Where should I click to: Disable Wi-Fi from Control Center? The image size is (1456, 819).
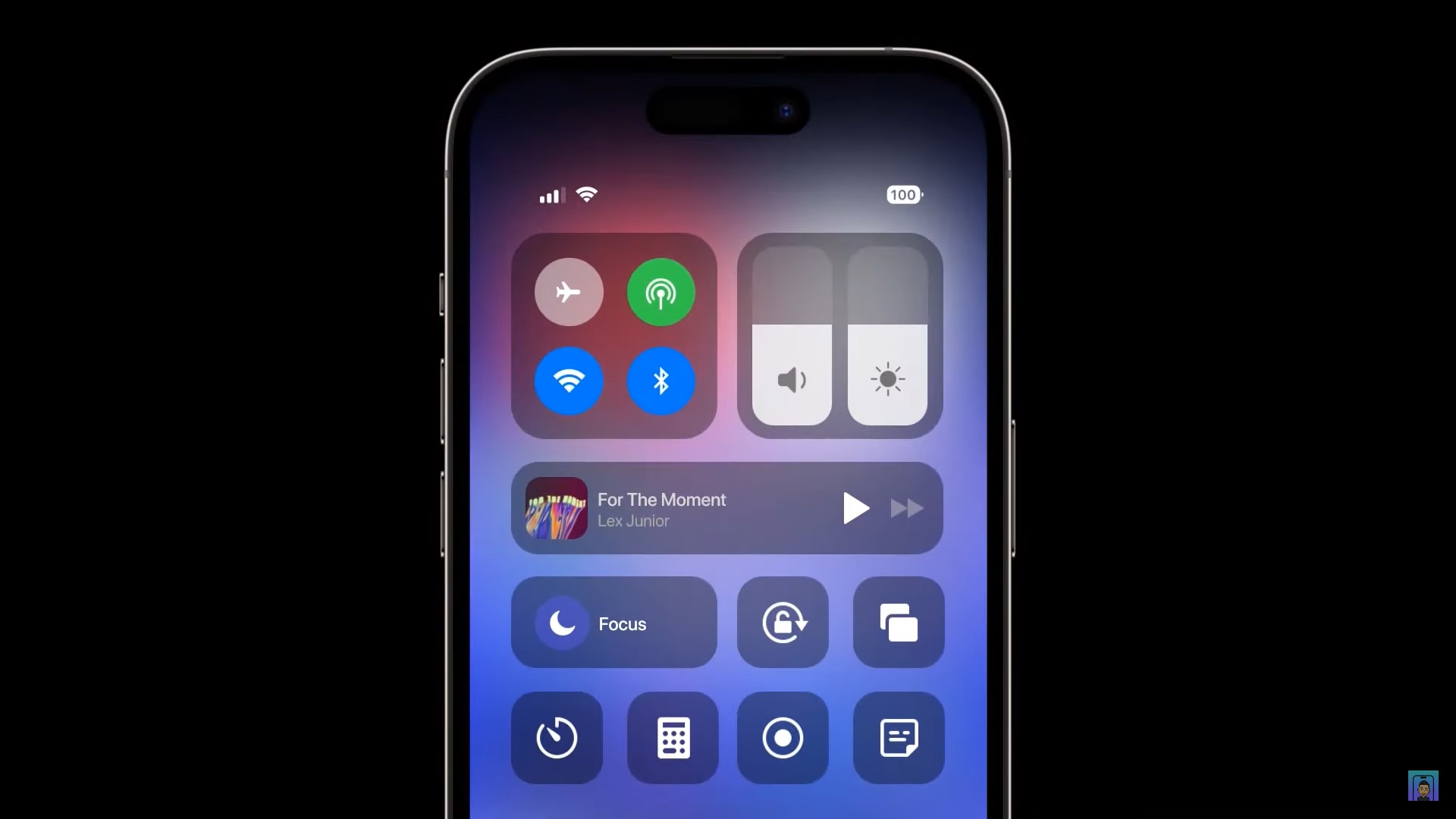(569, 381)
